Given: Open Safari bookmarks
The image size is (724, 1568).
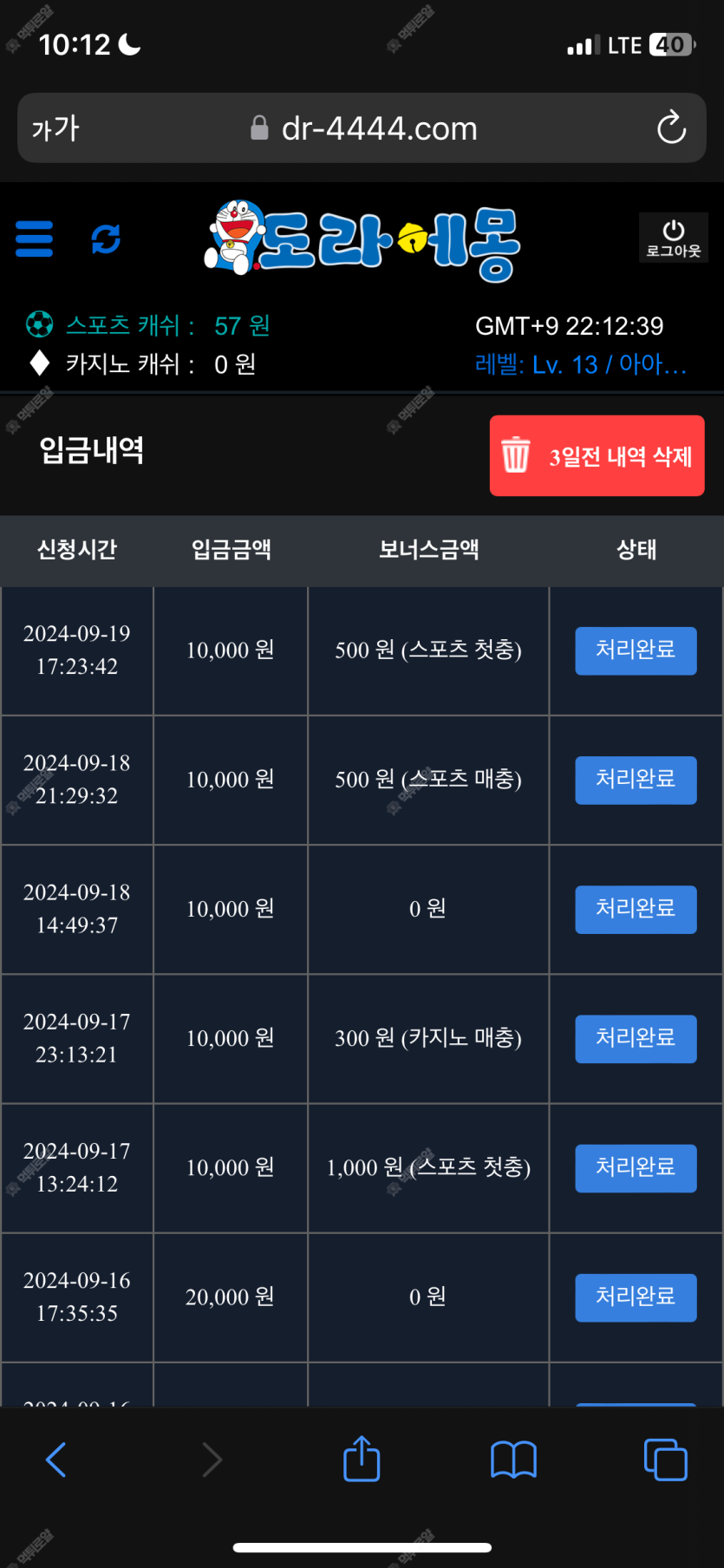Looking at the screenshot, I should [x=513, y=1460].
